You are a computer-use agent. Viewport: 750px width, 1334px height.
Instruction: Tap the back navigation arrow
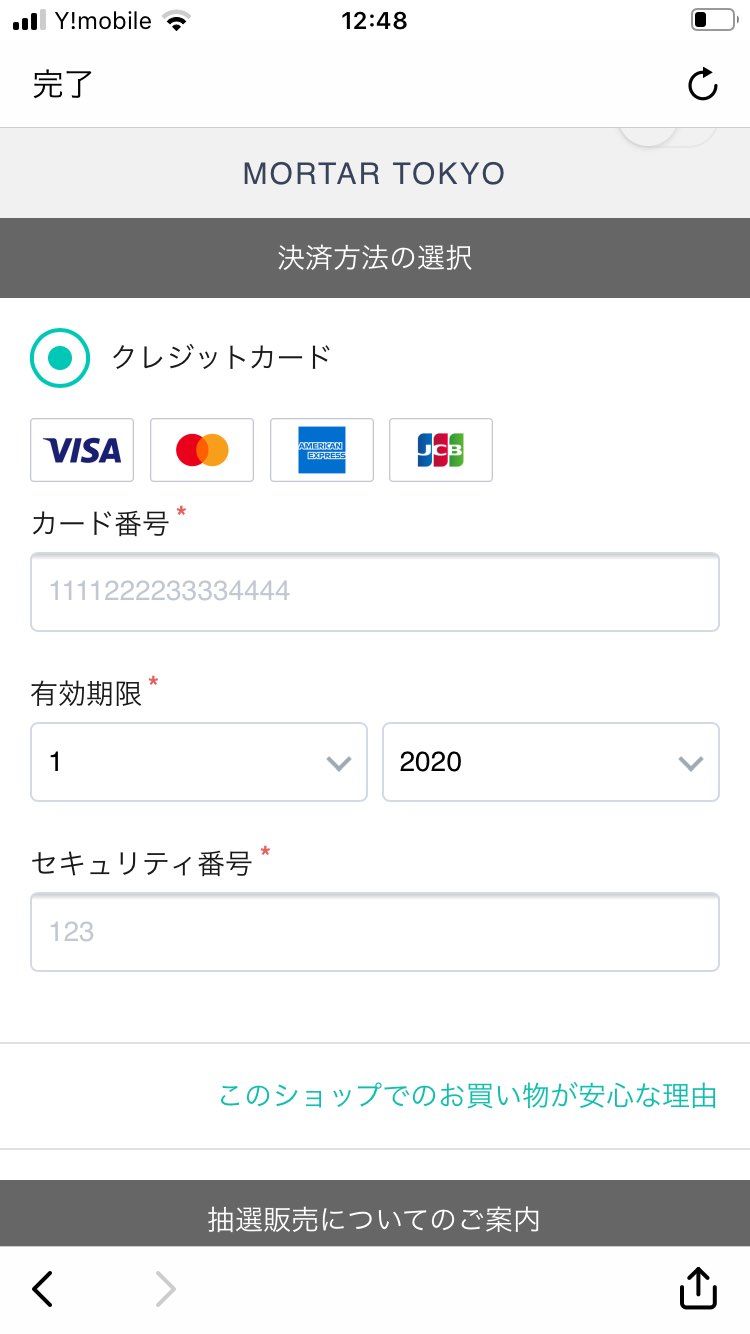click(x=42, y=1289)
